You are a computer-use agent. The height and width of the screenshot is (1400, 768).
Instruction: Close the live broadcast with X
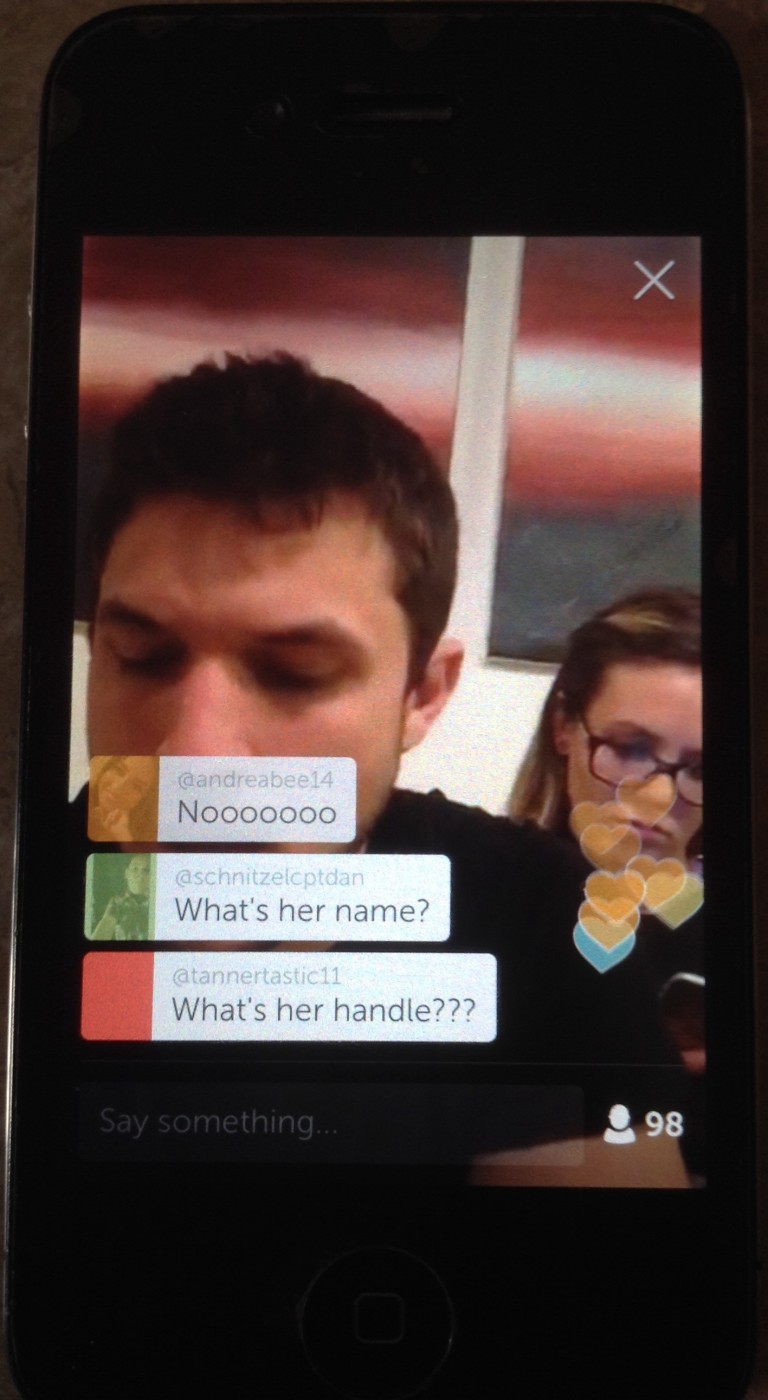click(x=654, y=280)
